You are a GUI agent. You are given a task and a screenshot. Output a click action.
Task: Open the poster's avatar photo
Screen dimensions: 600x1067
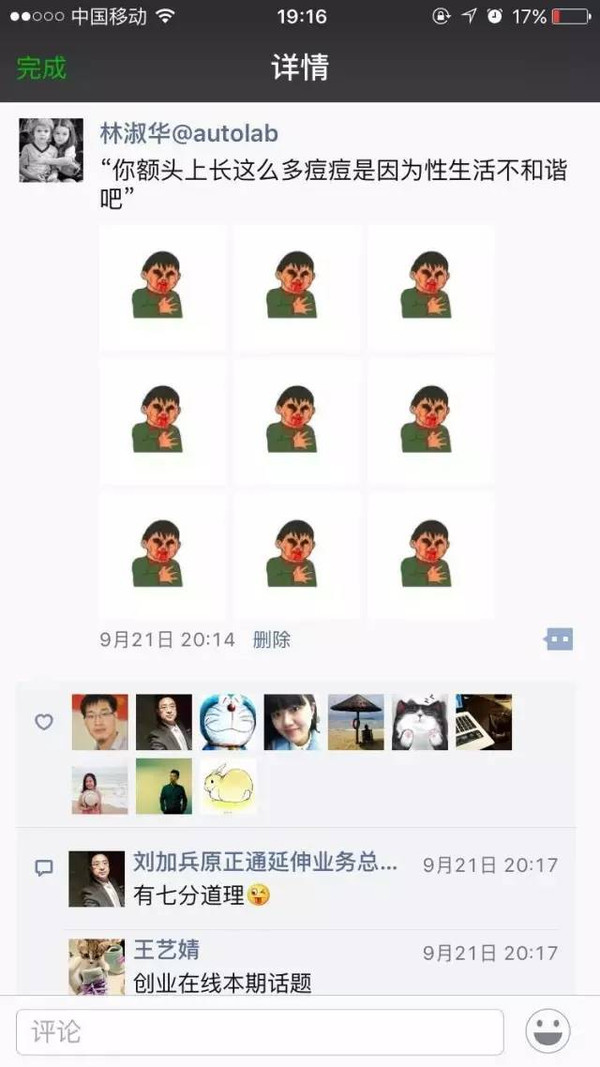[x=51, y=150]
